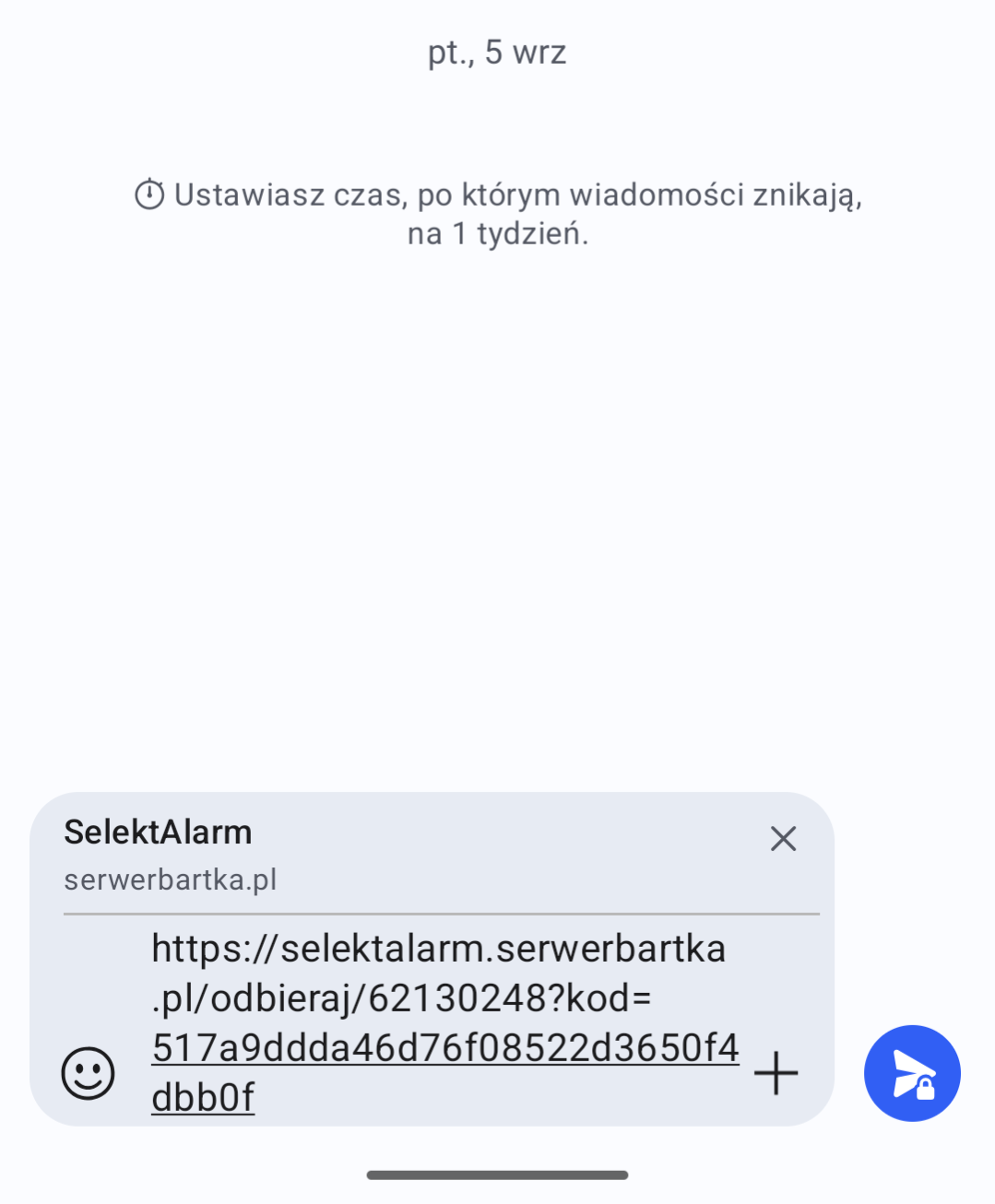Viewport: 995px width, 1204px height.
Task: Send the encrypted message
Action: [x=911, y=1073]
